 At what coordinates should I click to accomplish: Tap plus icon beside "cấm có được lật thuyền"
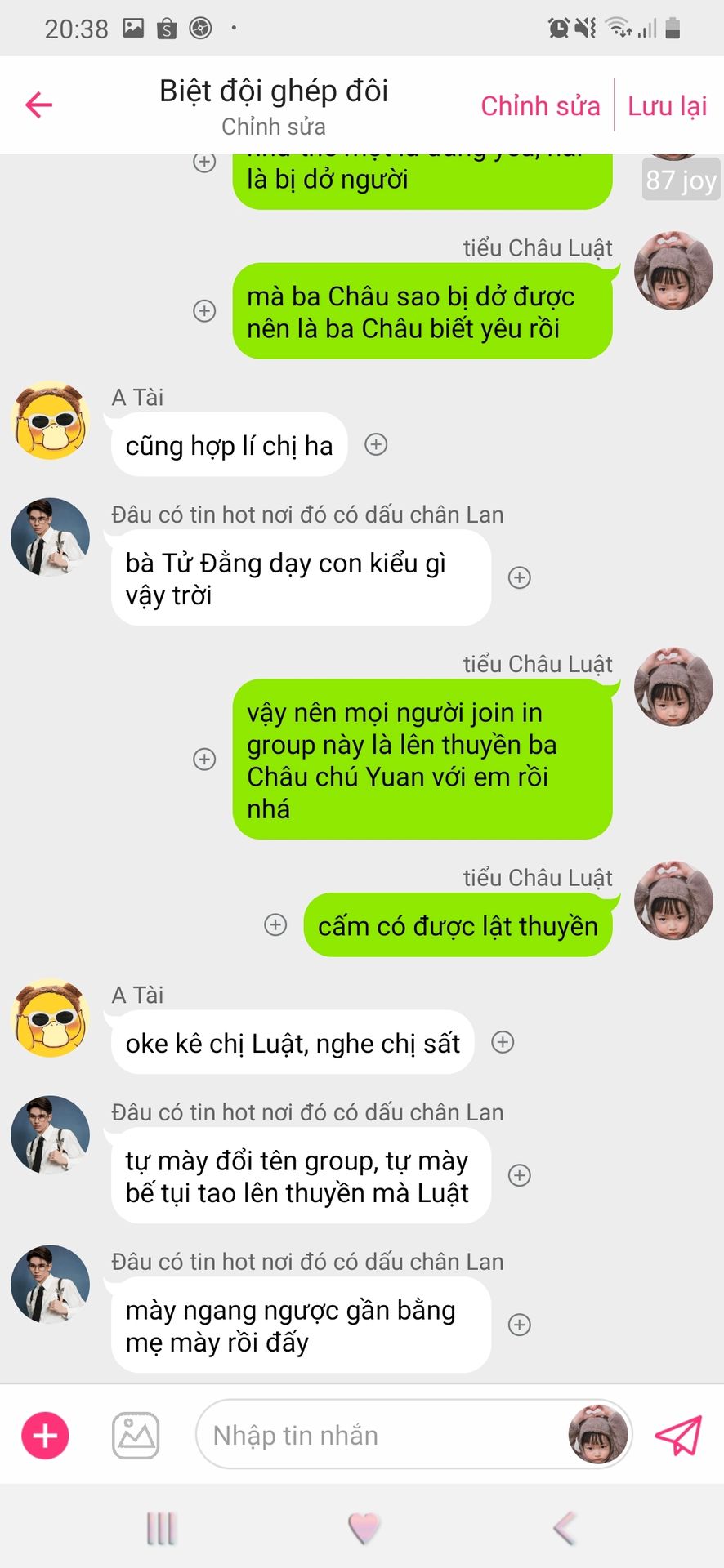pos(275,924)
